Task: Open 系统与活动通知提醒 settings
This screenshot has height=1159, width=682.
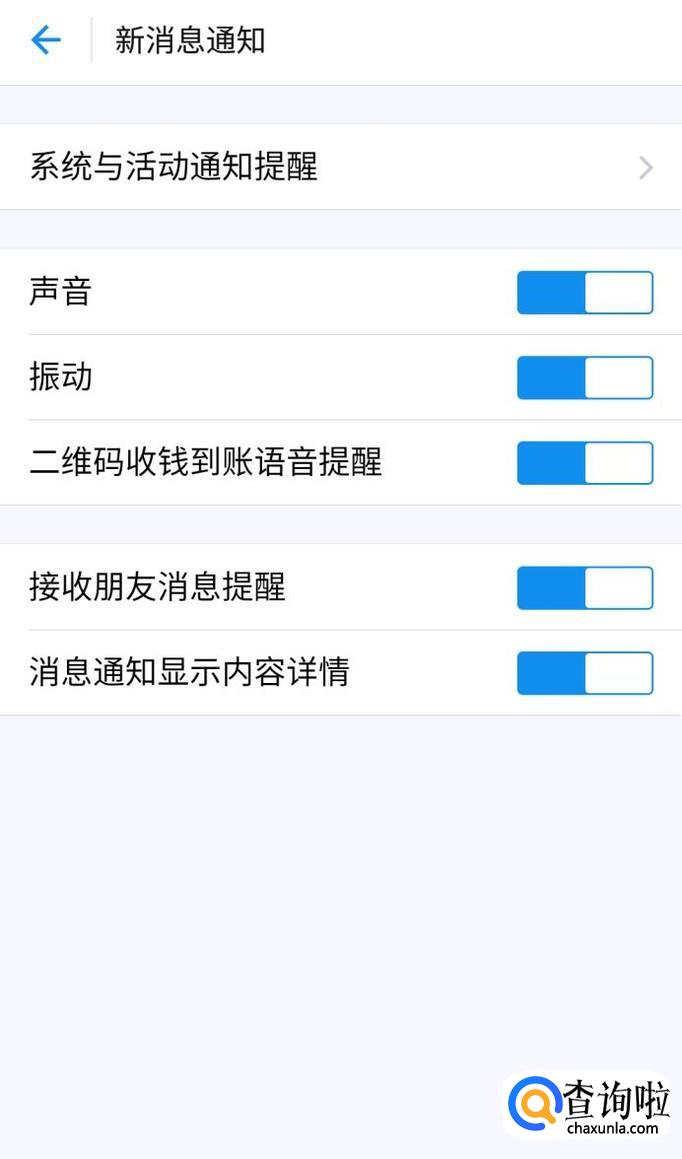Action: coord(340,167)
